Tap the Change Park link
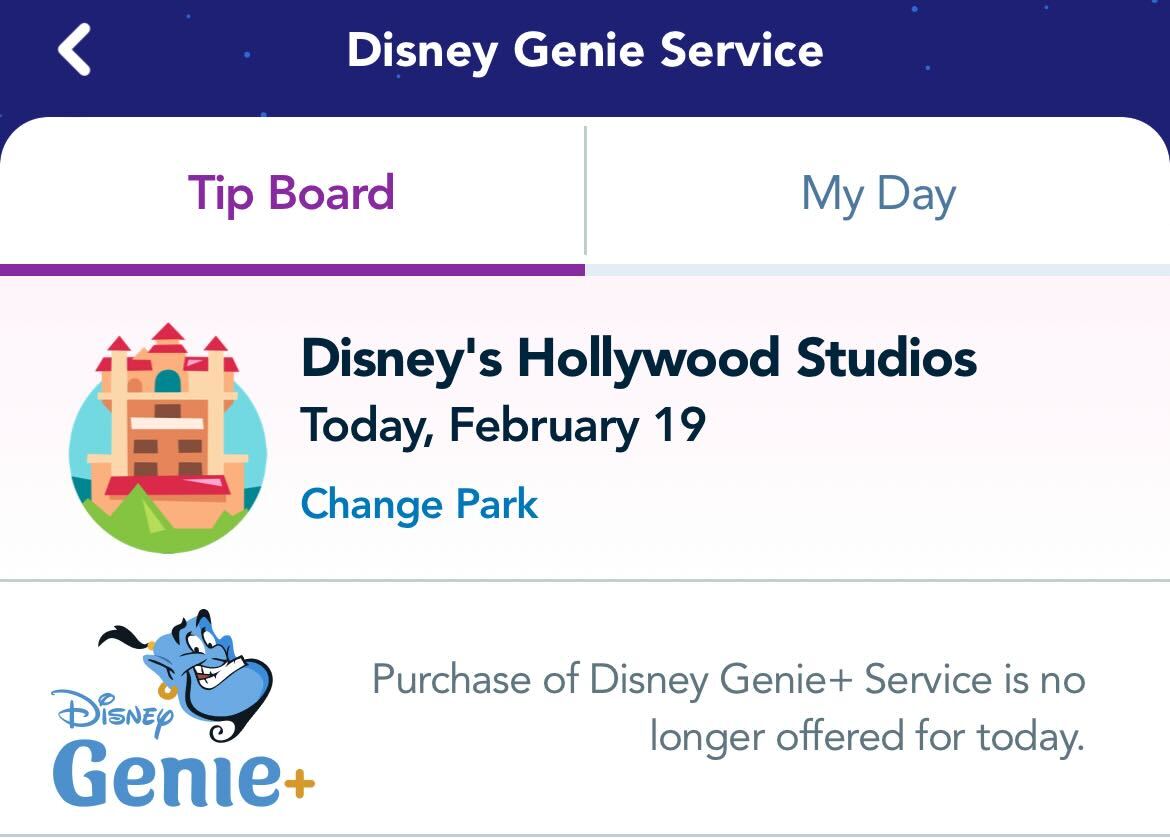The image size is (1170, 838). [x=419, y=504]
